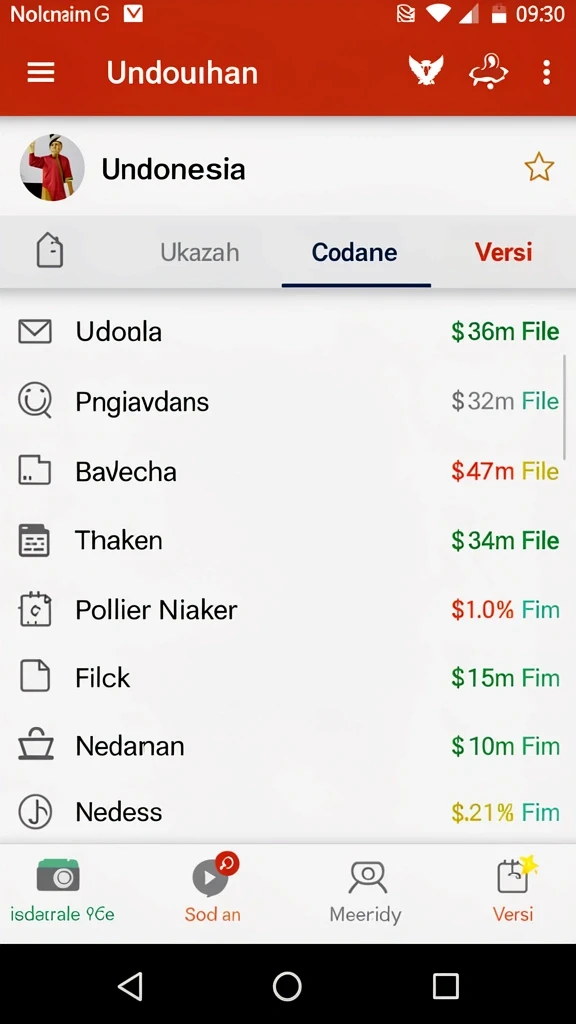Switch to the Ukazah tab
Image resolution: width=576 pixels, height=1024 pixels.
tap(200, 252)
